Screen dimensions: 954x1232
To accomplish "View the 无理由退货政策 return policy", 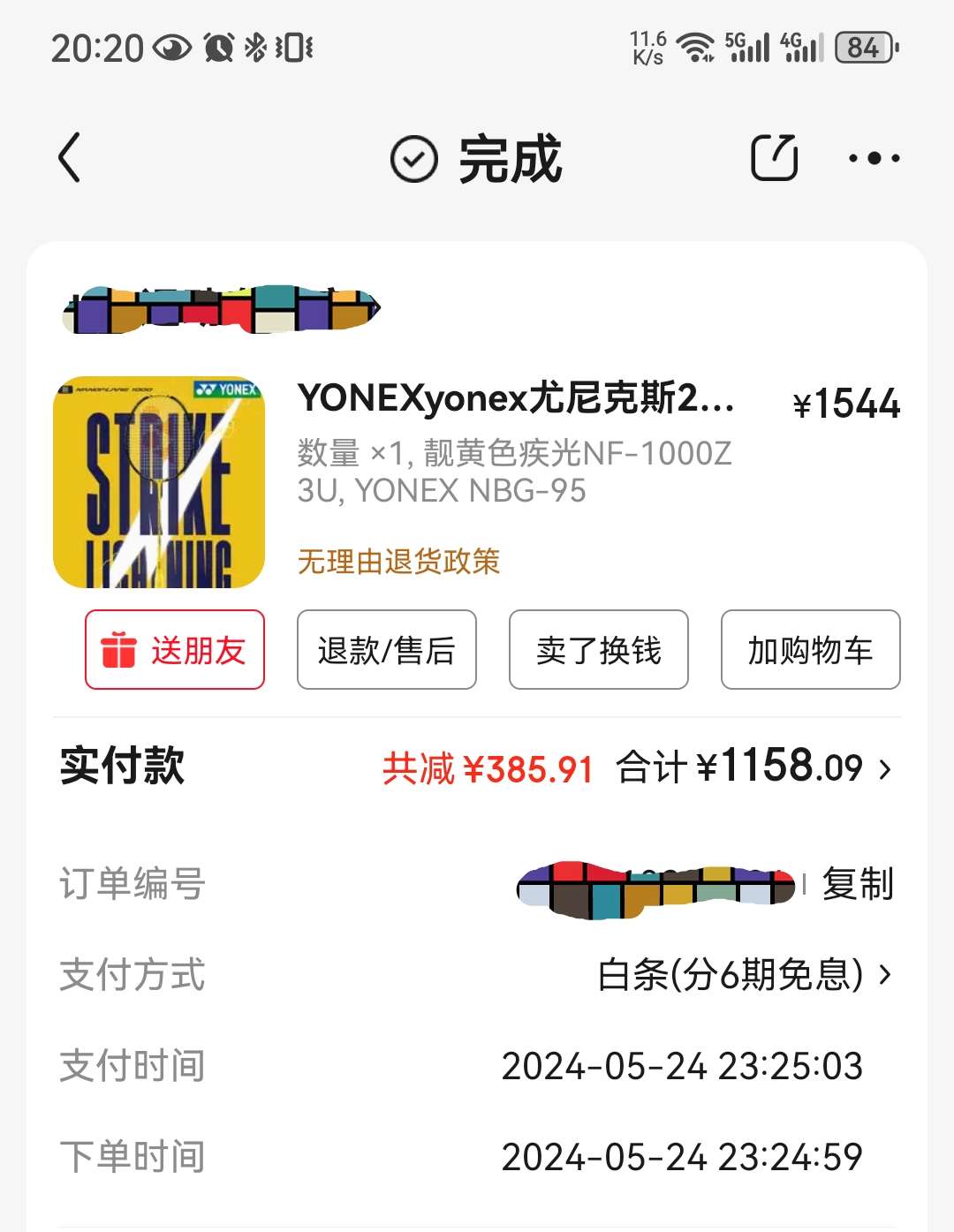I will pos(398,562).
